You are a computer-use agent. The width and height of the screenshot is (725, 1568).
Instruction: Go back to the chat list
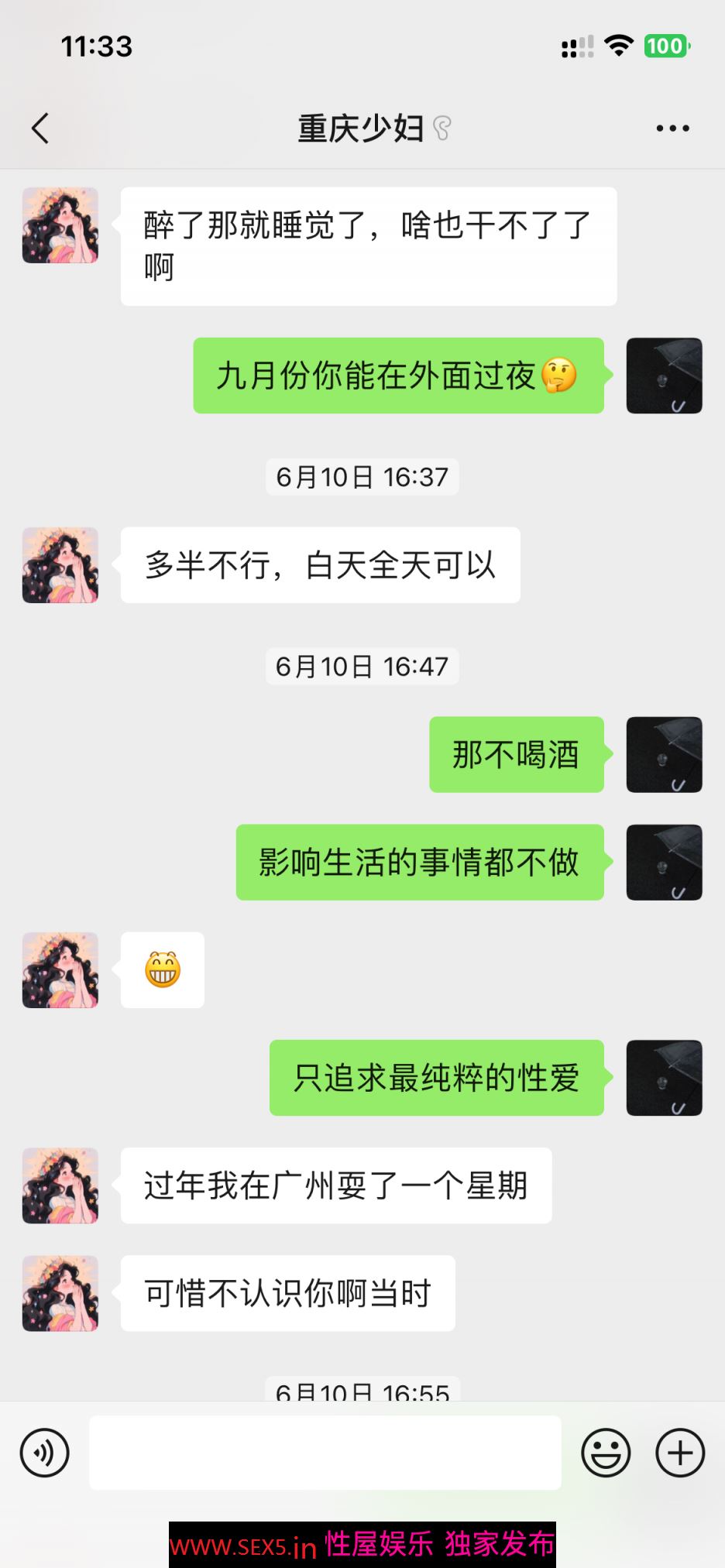pos(40,129)
